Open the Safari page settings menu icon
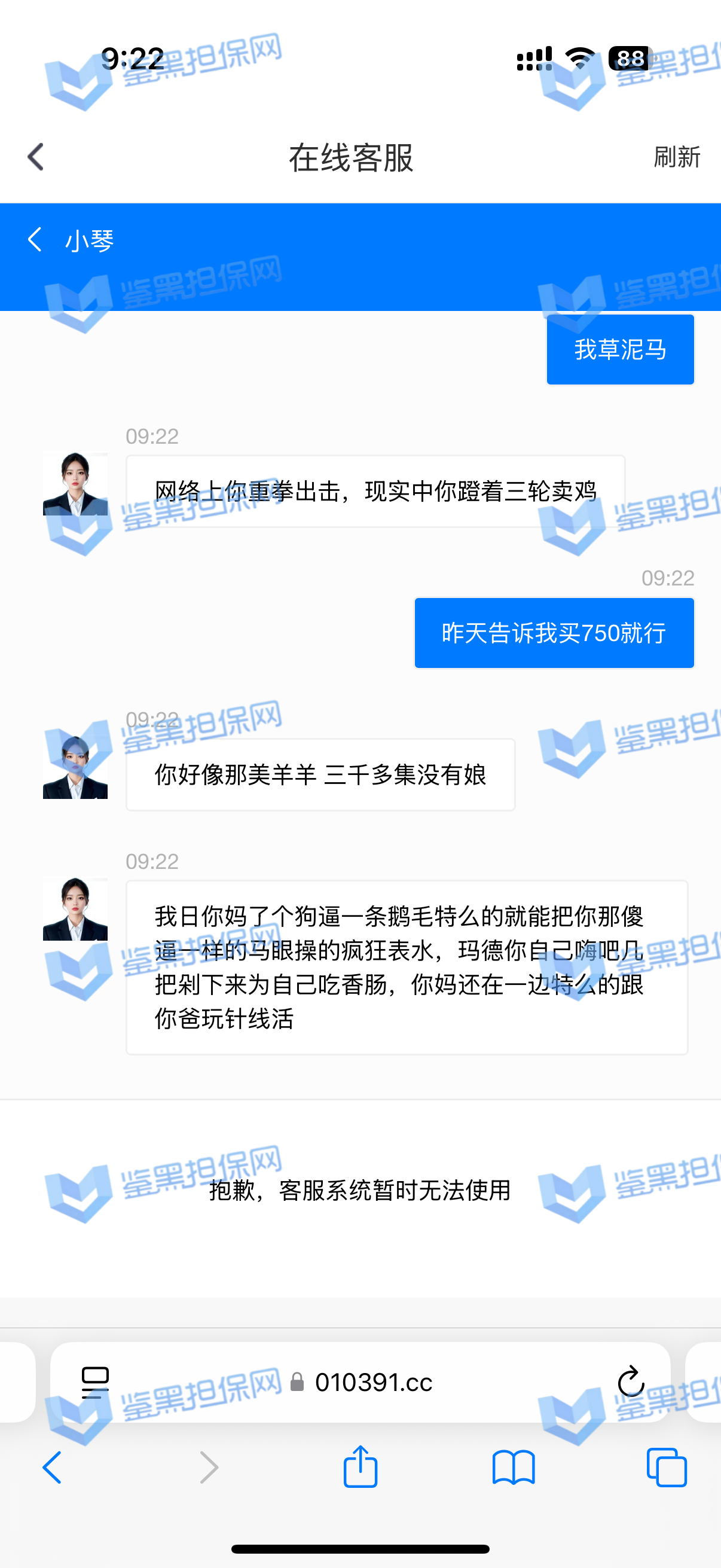 click(x=95, y=1383)
